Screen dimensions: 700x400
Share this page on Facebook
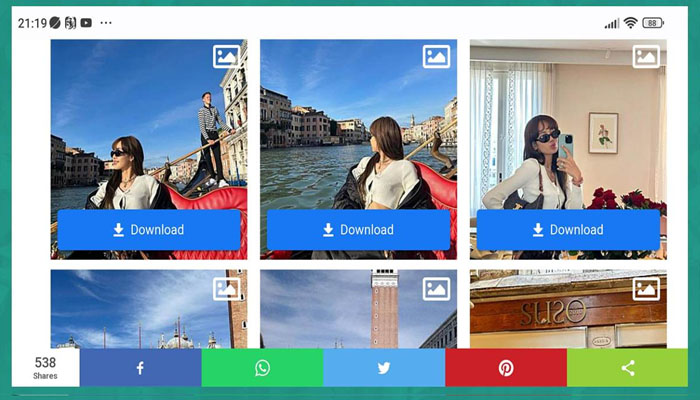140,368
